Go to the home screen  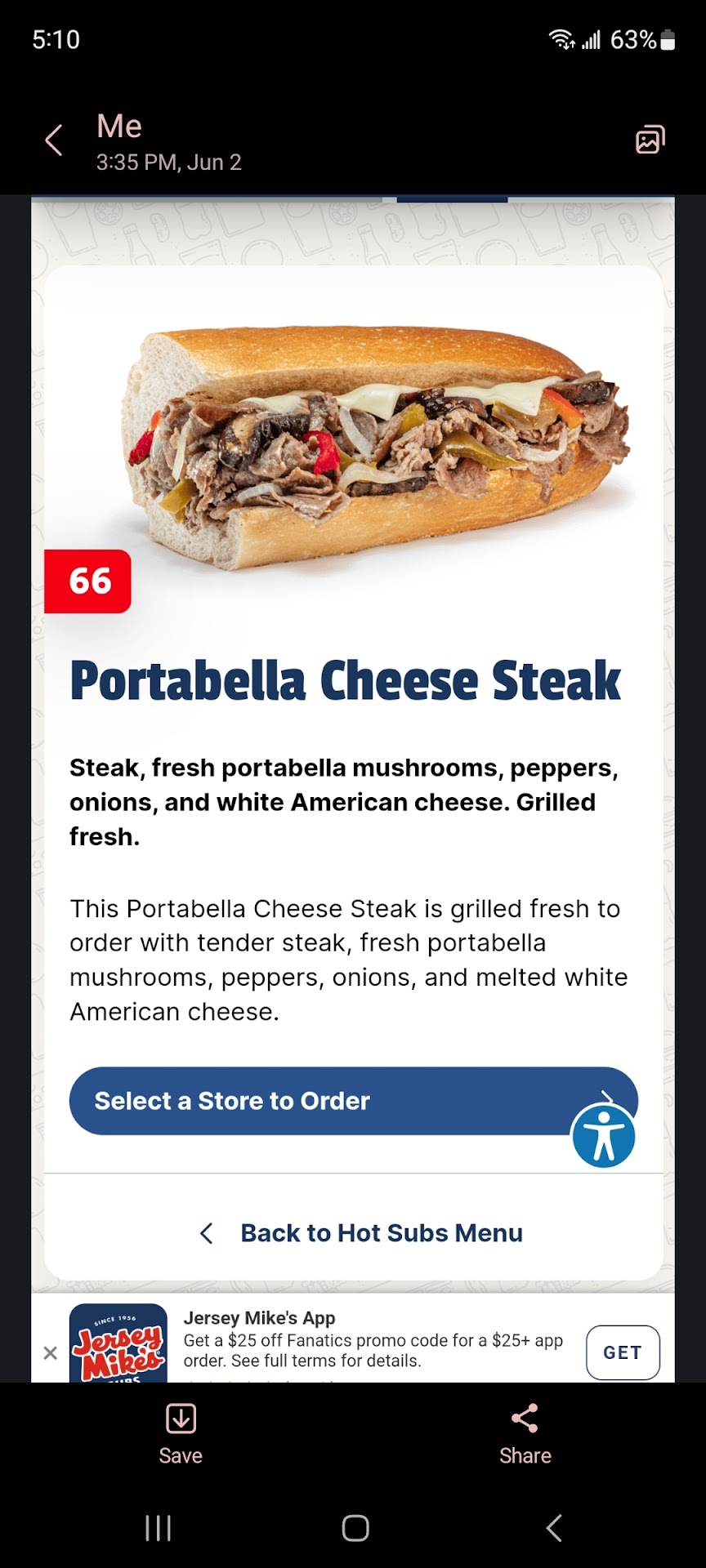point(355,1528)
